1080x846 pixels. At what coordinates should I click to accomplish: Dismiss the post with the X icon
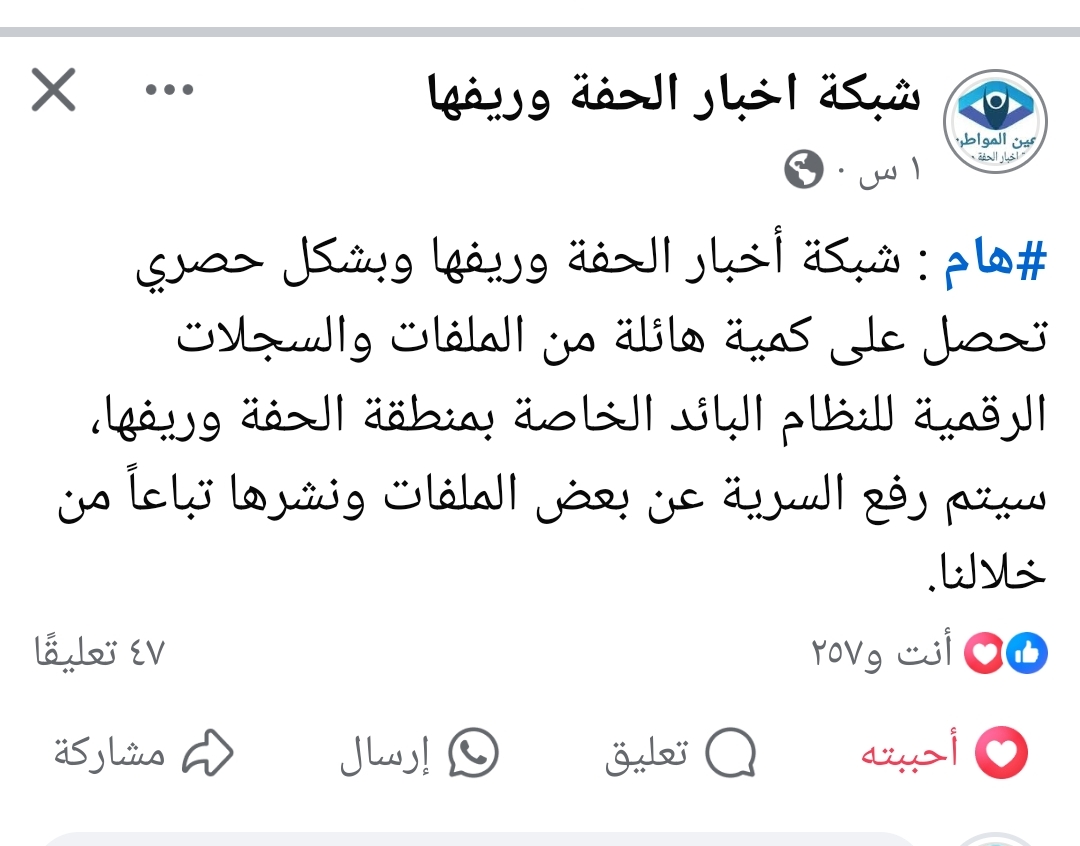click(54, 90)
